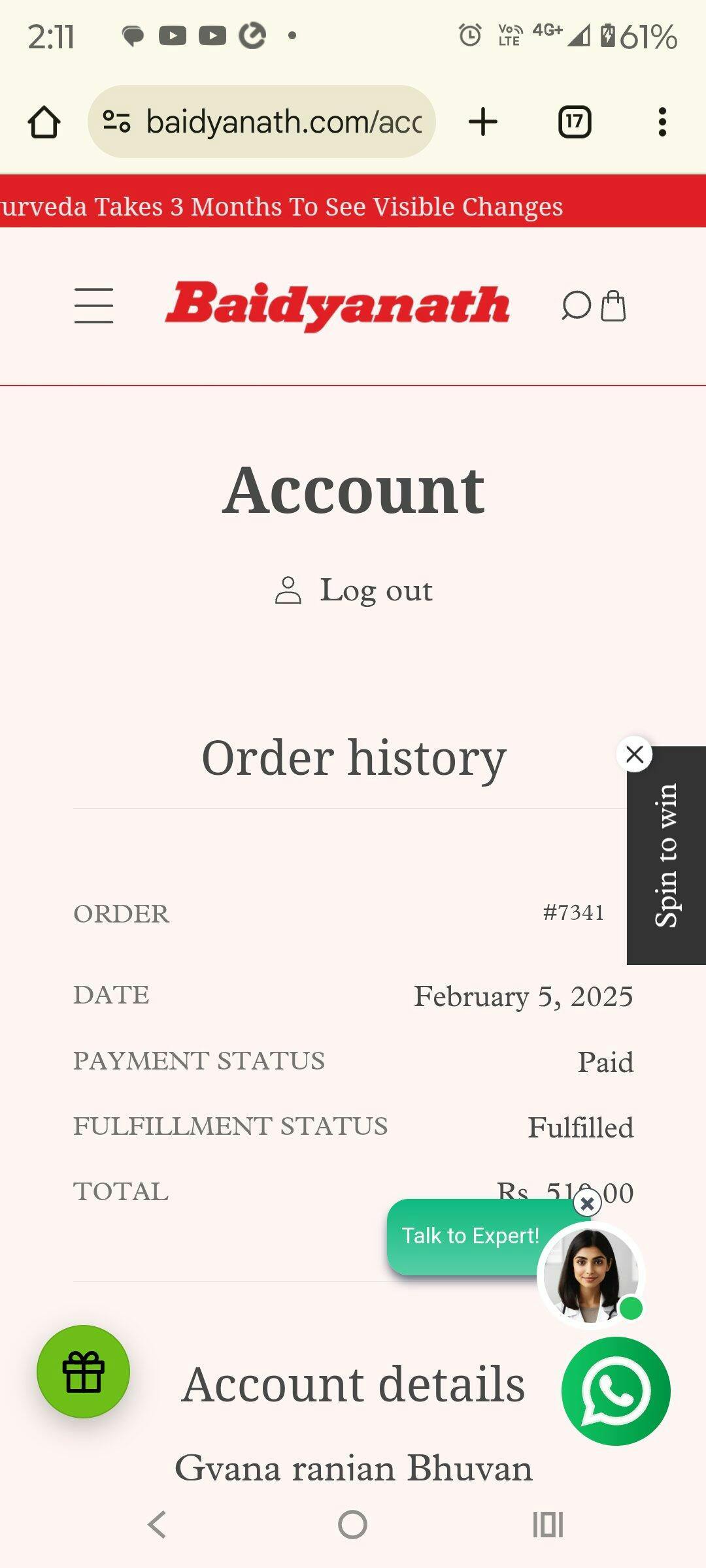Tap the system back button
This screenshot has height=1568, width=706.
[x=158, y=1525]
